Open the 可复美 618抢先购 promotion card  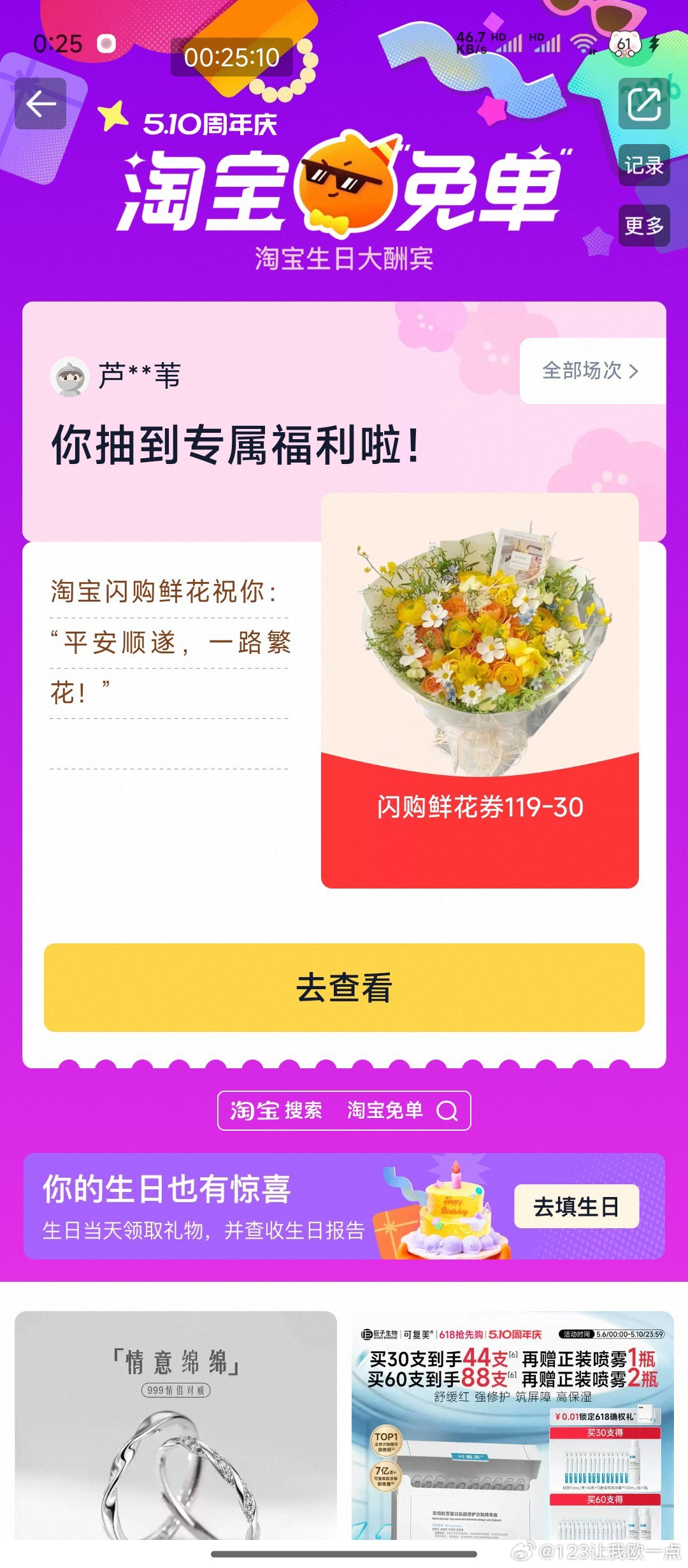[x=513, y=1425]
